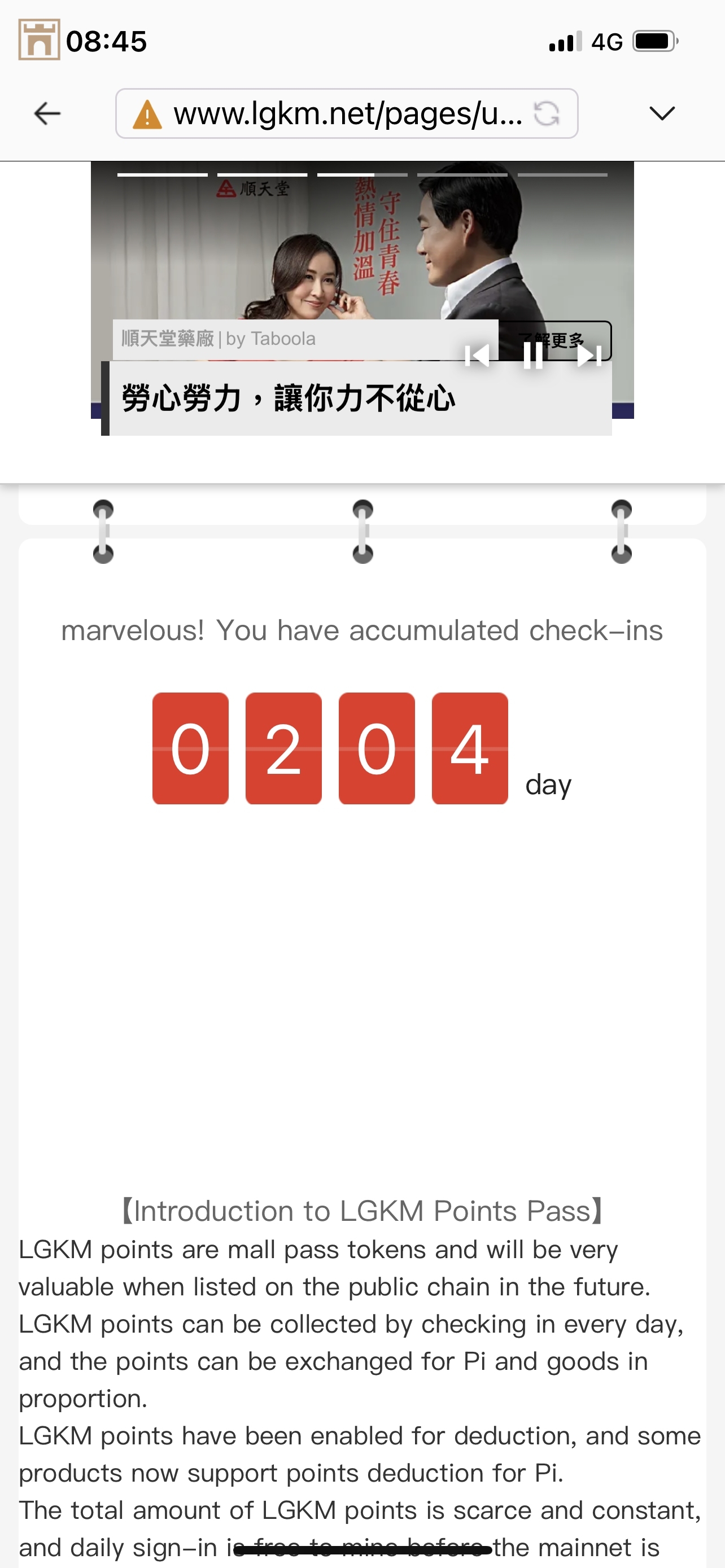The height and width of the screenshot is (1568, 725).
Task: Reload the page
Action: tap(546, 114)
